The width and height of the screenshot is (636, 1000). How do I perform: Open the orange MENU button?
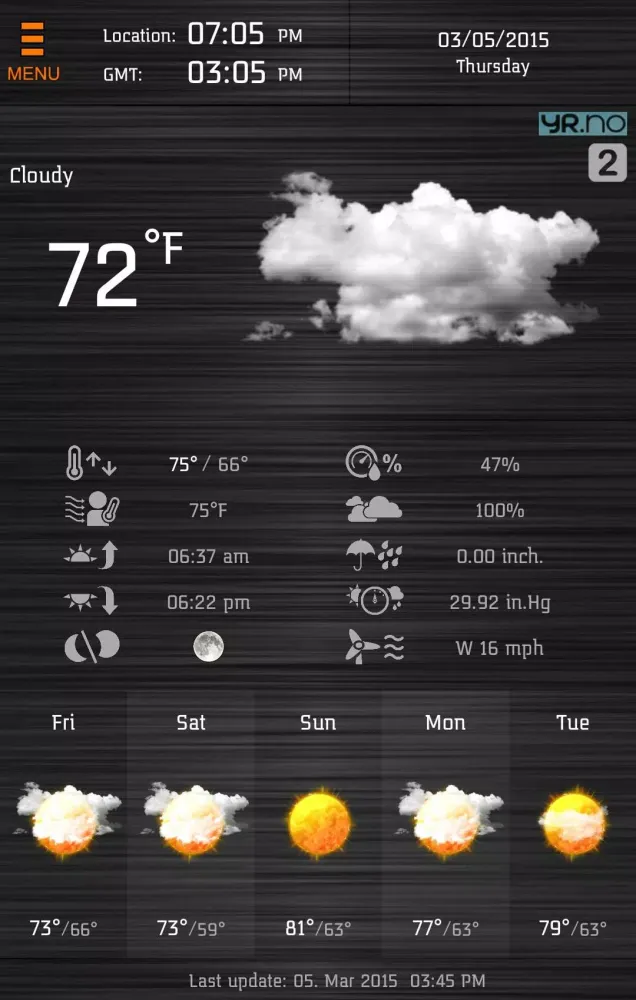pos(33,52)
